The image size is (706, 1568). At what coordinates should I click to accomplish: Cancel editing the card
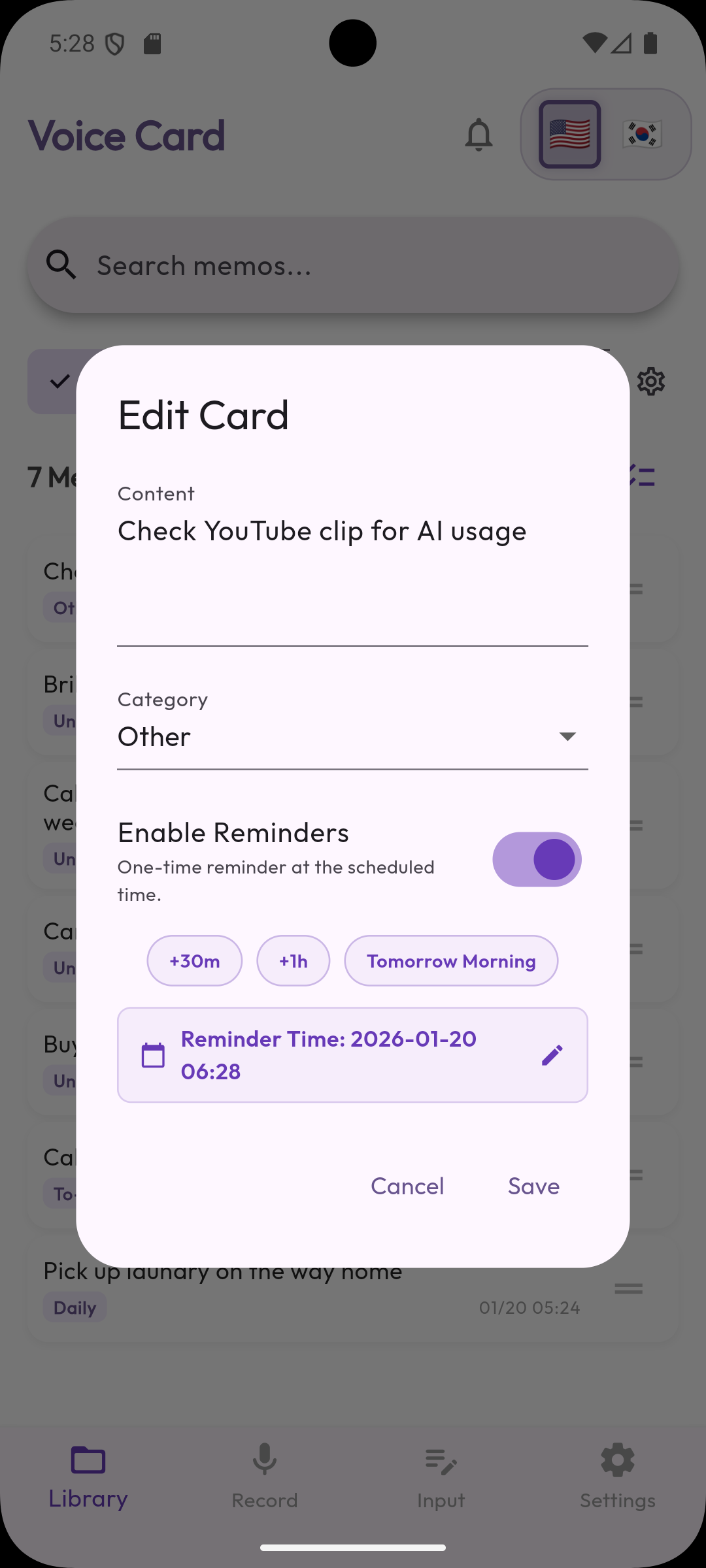407,1186
